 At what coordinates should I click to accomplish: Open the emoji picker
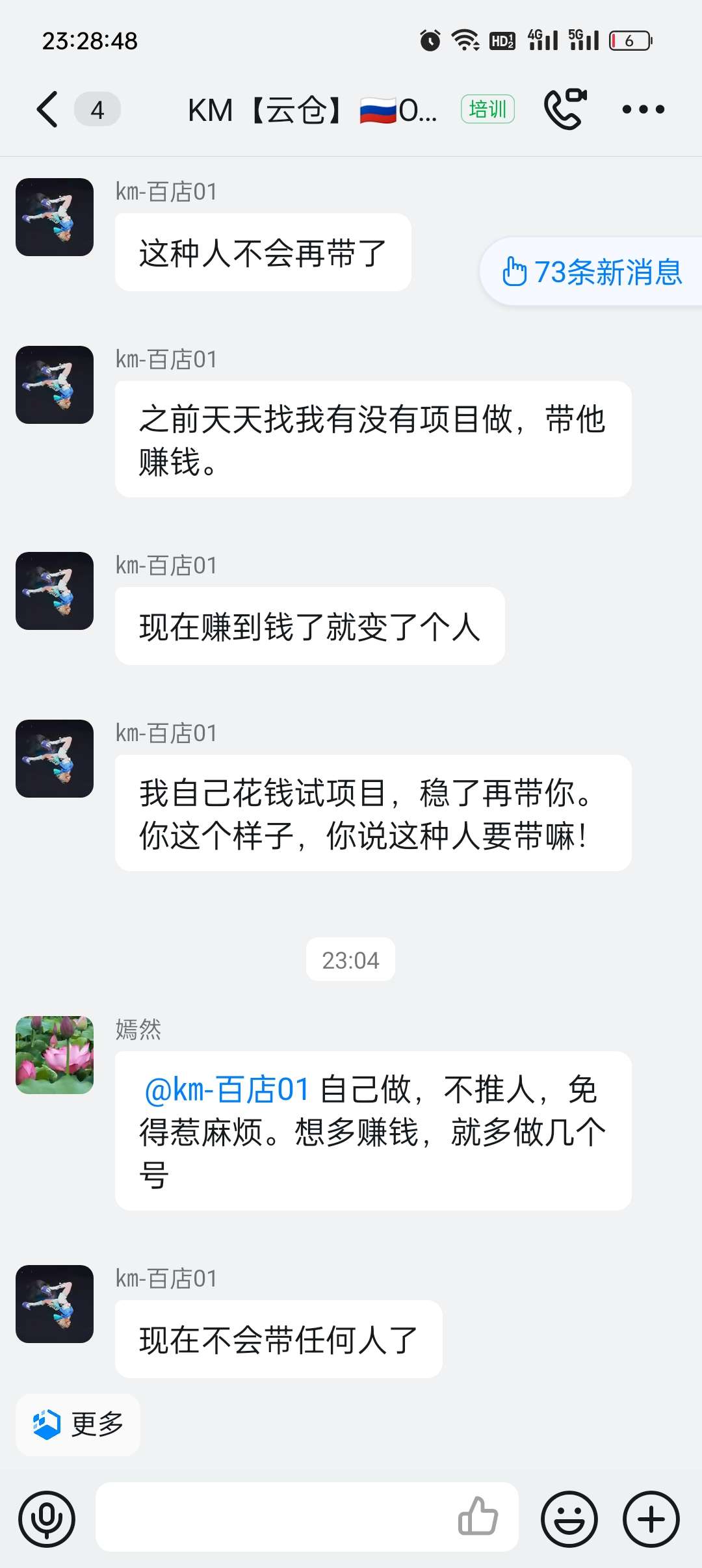pos(569,1519)
